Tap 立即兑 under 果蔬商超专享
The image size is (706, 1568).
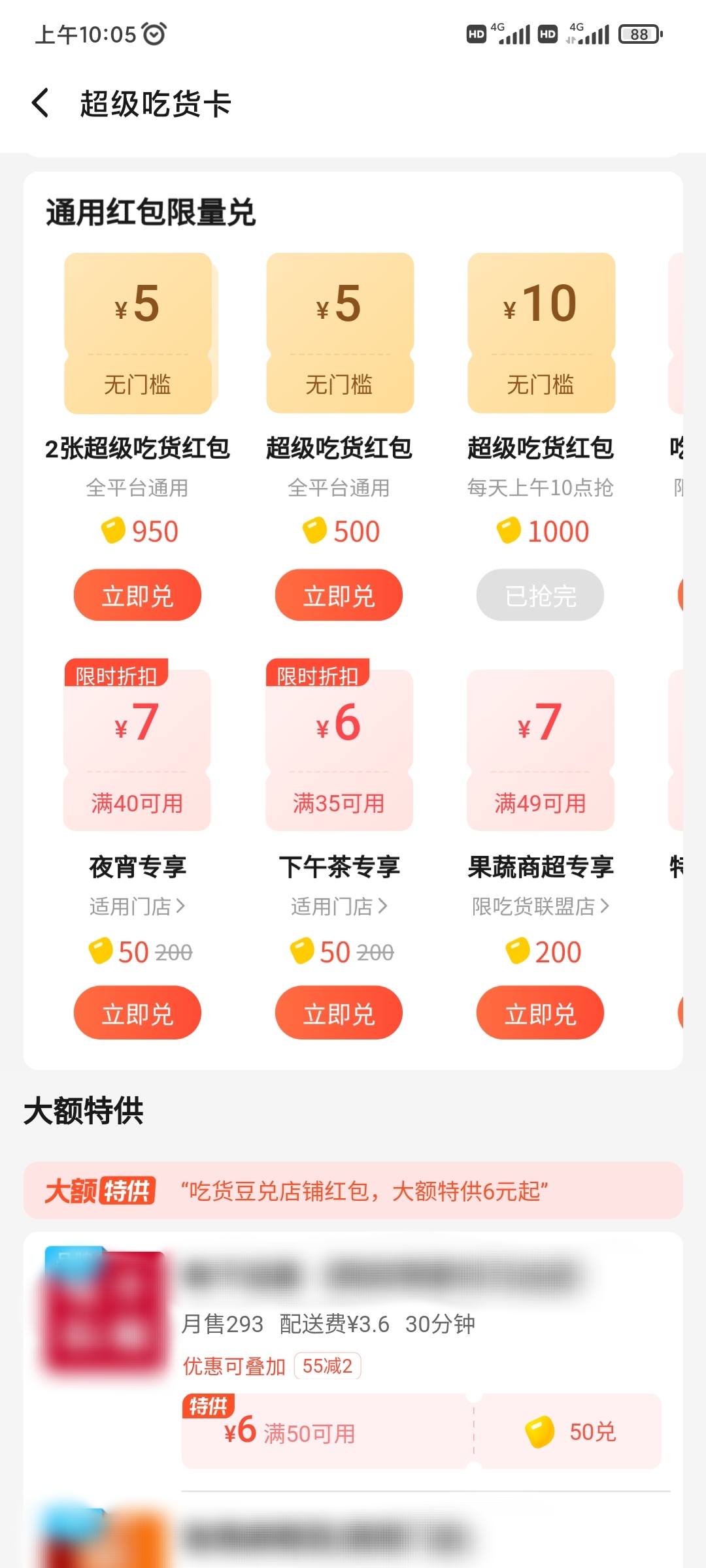click(x=540, y=1013)
